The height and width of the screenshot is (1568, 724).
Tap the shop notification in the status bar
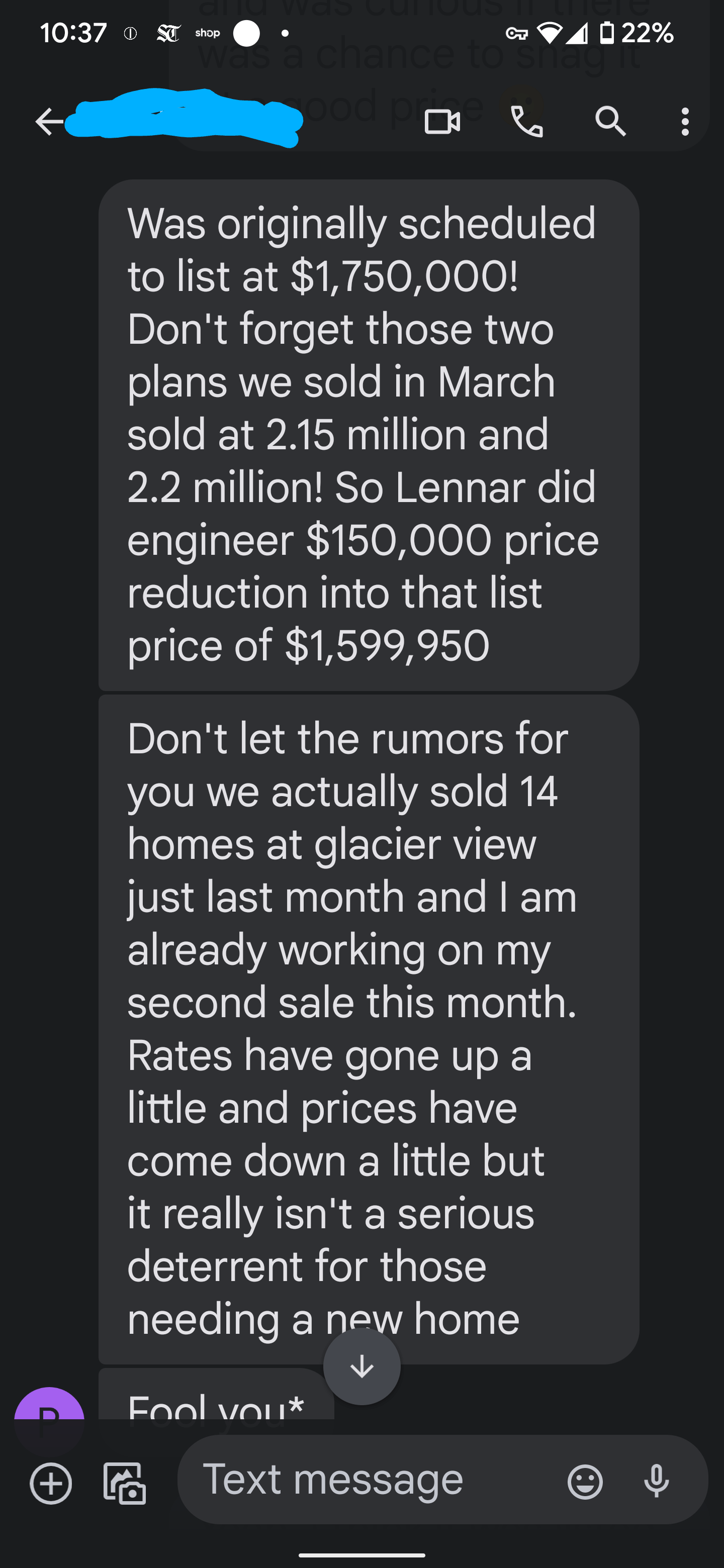(207, 34)
